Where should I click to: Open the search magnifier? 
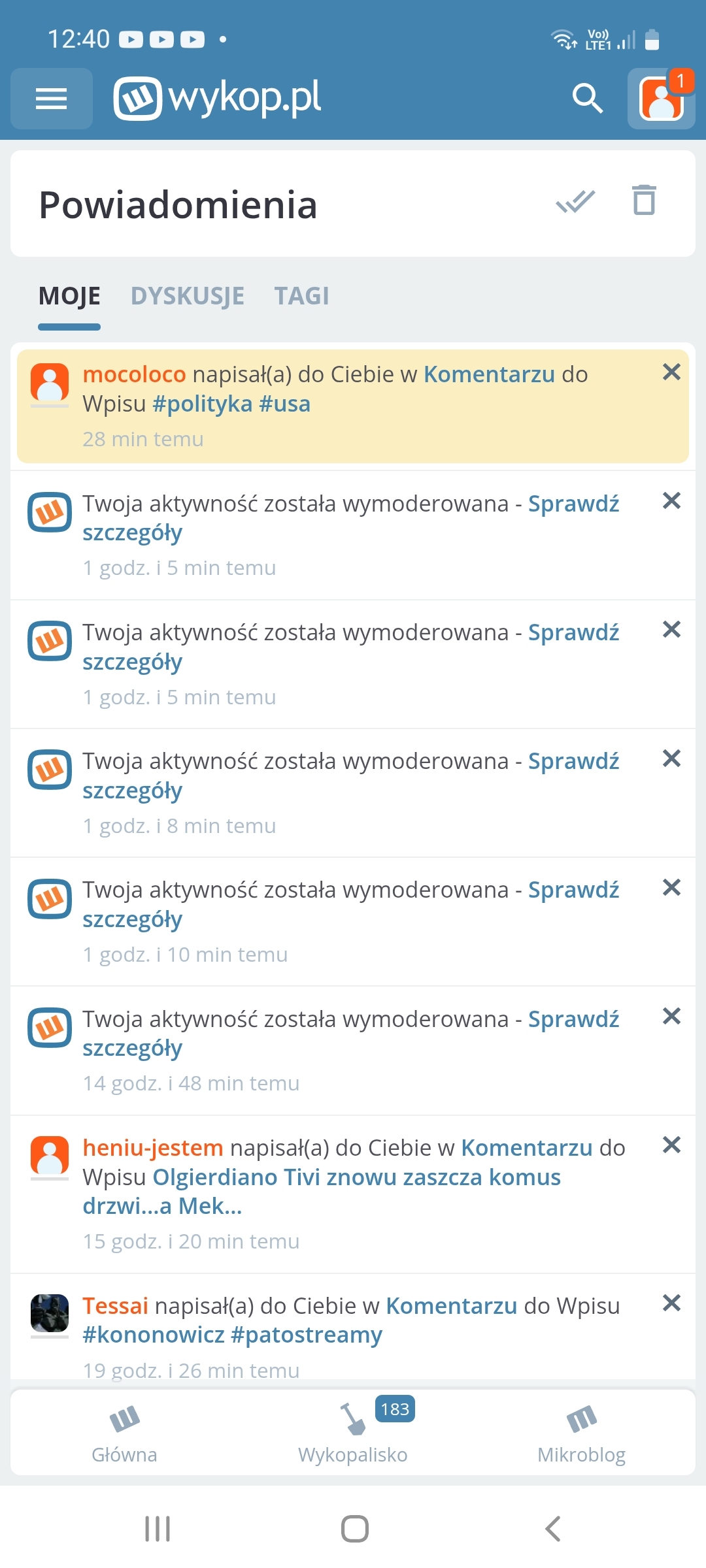click(587, 99)
